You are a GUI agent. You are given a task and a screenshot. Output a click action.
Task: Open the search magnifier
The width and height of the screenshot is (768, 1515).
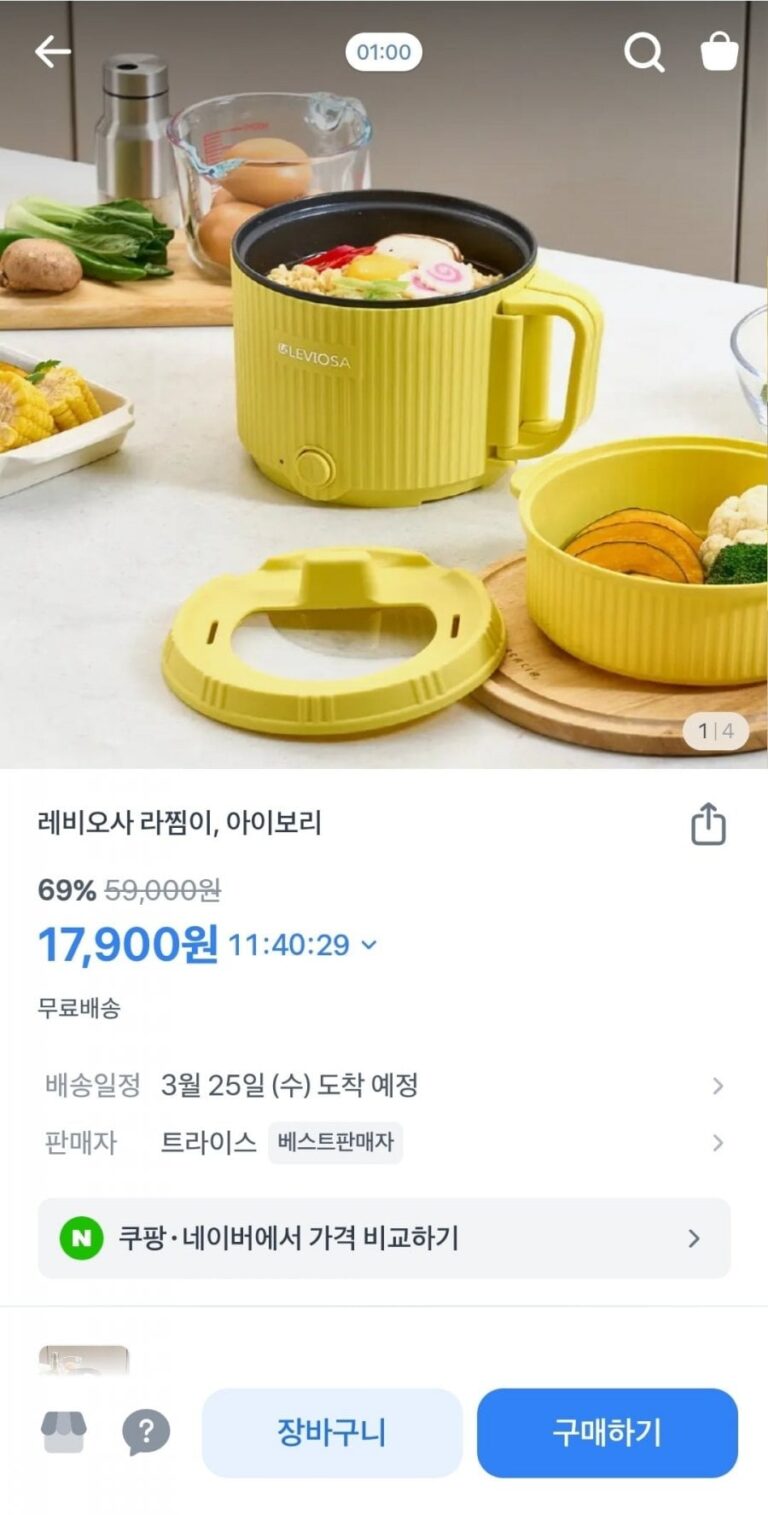(644, 52)
